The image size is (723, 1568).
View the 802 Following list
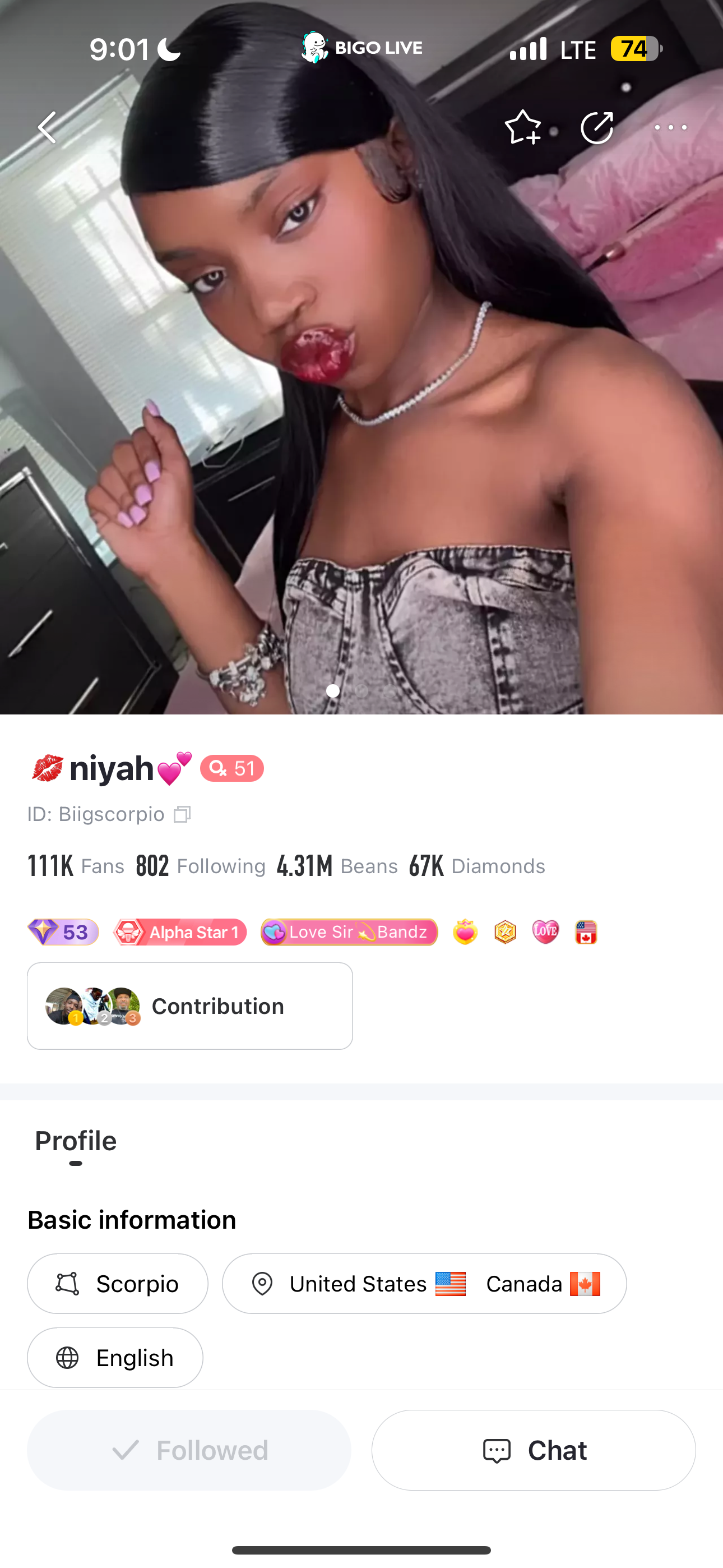pyautogui.click(x=200, y=865)
